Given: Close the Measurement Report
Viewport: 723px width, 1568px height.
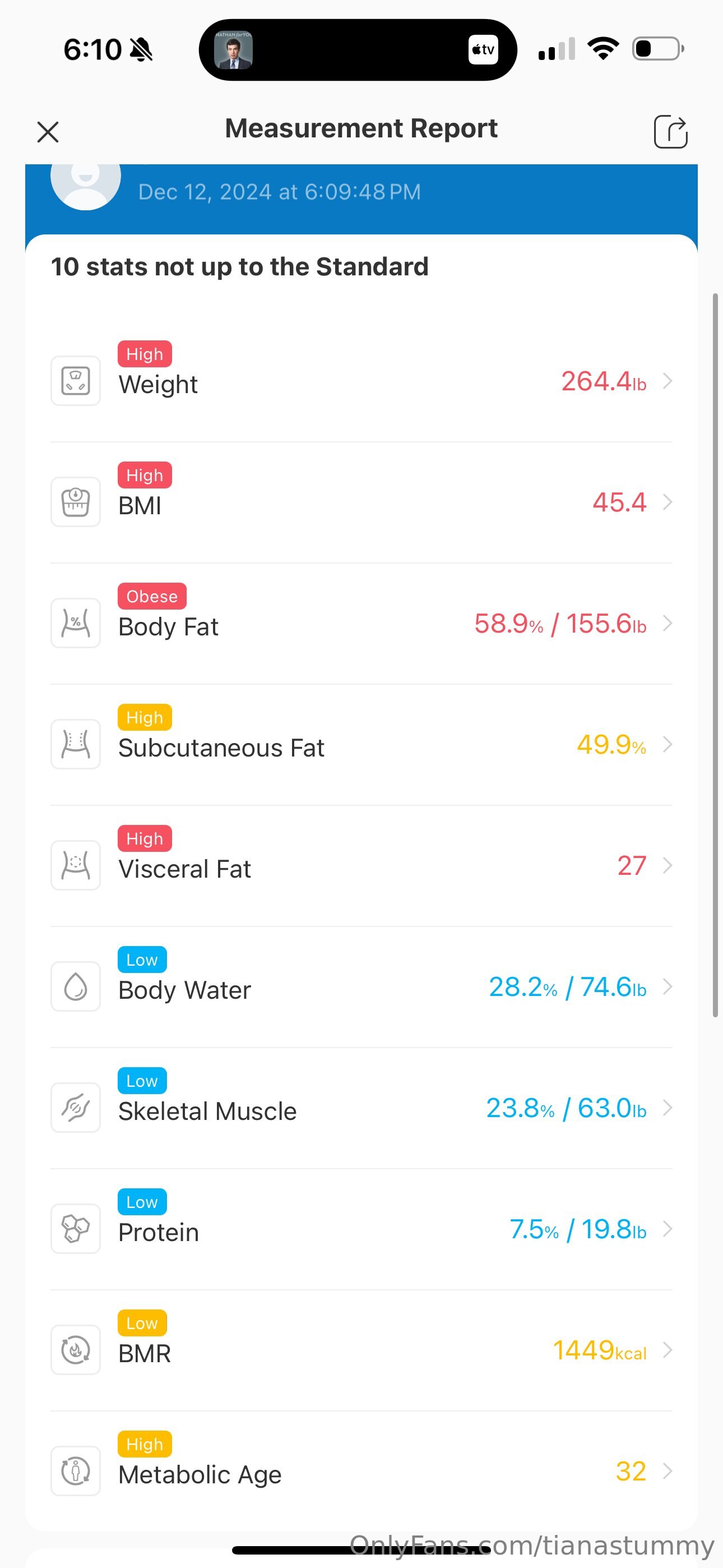Looking at the screenshot, I should 48,131.
